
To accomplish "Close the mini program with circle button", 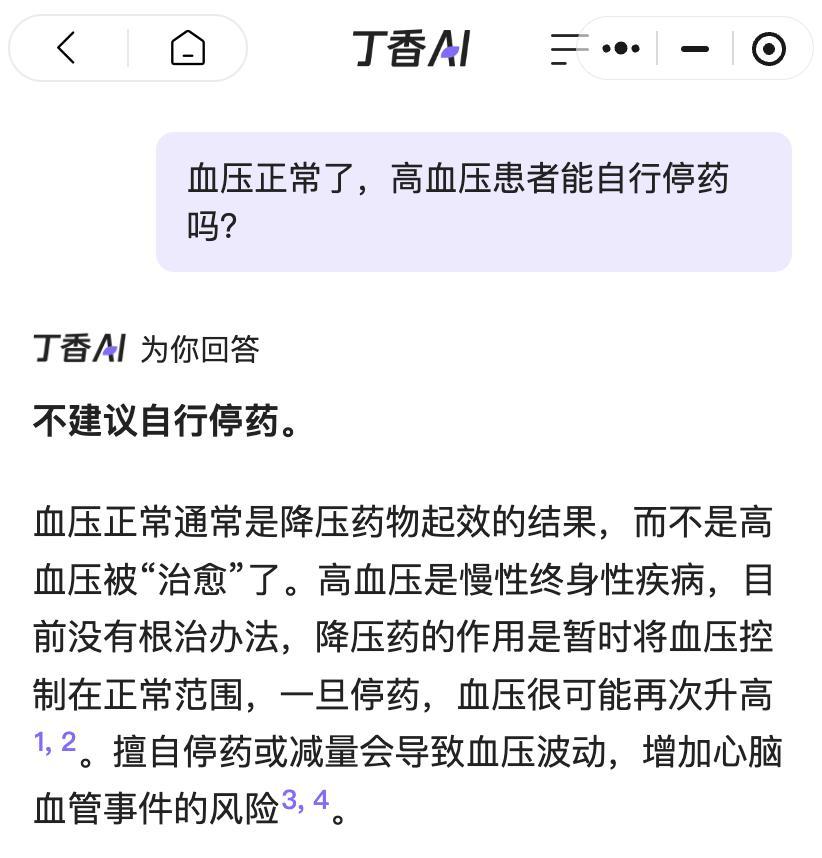I will pyautogui.click(x=768, y=49).
